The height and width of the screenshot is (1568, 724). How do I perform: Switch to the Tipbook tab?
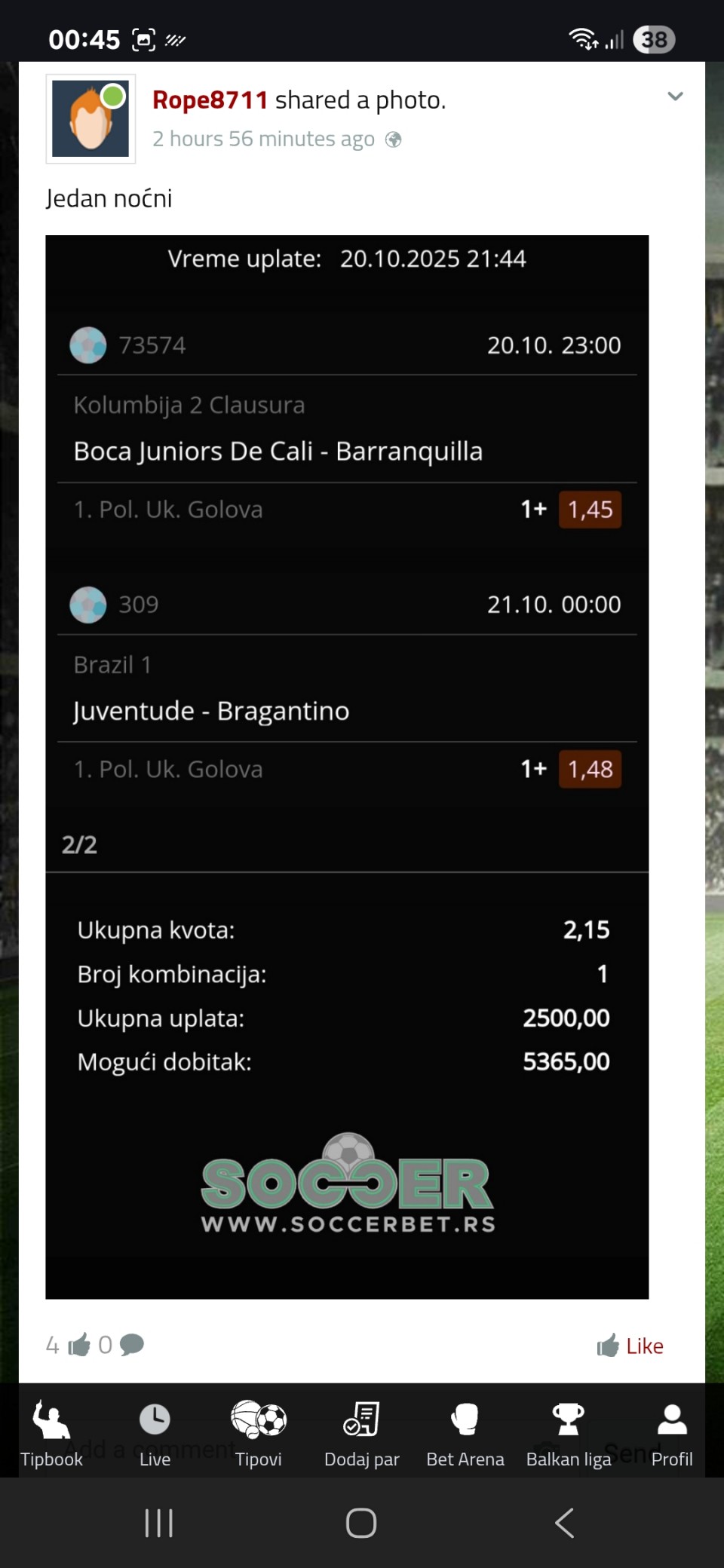pos(51,1434)
